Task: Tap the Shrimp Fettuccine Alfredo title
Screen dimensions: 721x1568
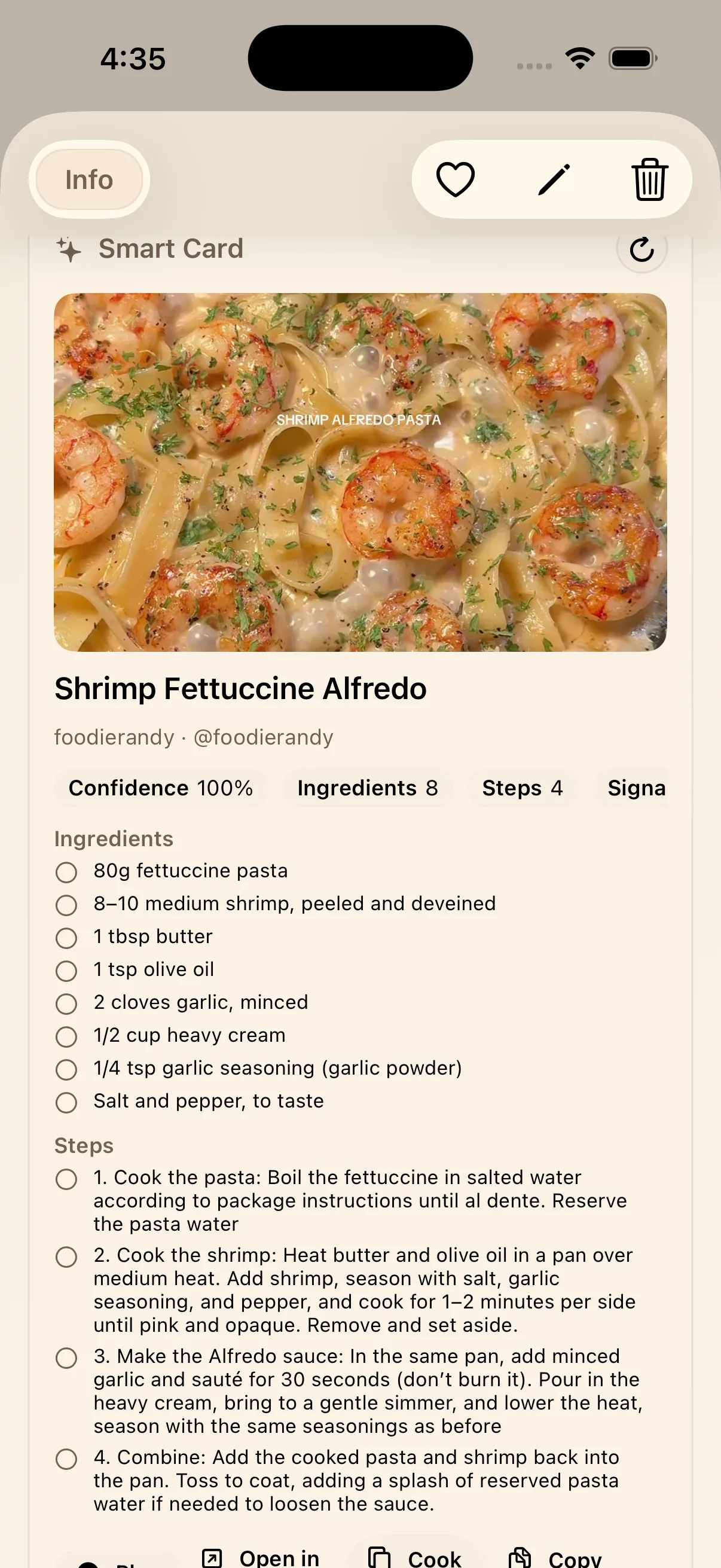Action: [x=241, y=688]
